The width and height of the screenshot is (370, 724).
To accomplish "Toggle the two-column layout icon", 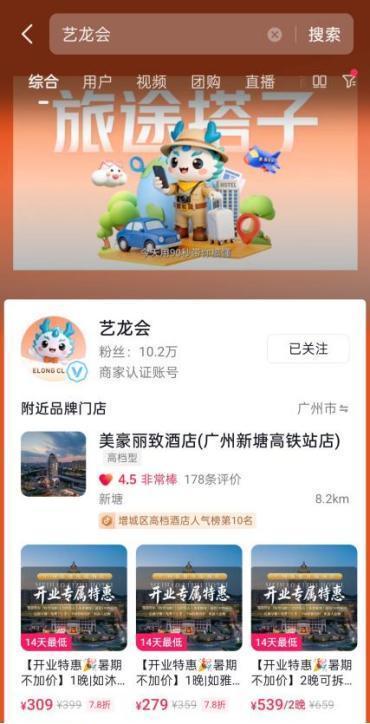I will pos(319,82).
